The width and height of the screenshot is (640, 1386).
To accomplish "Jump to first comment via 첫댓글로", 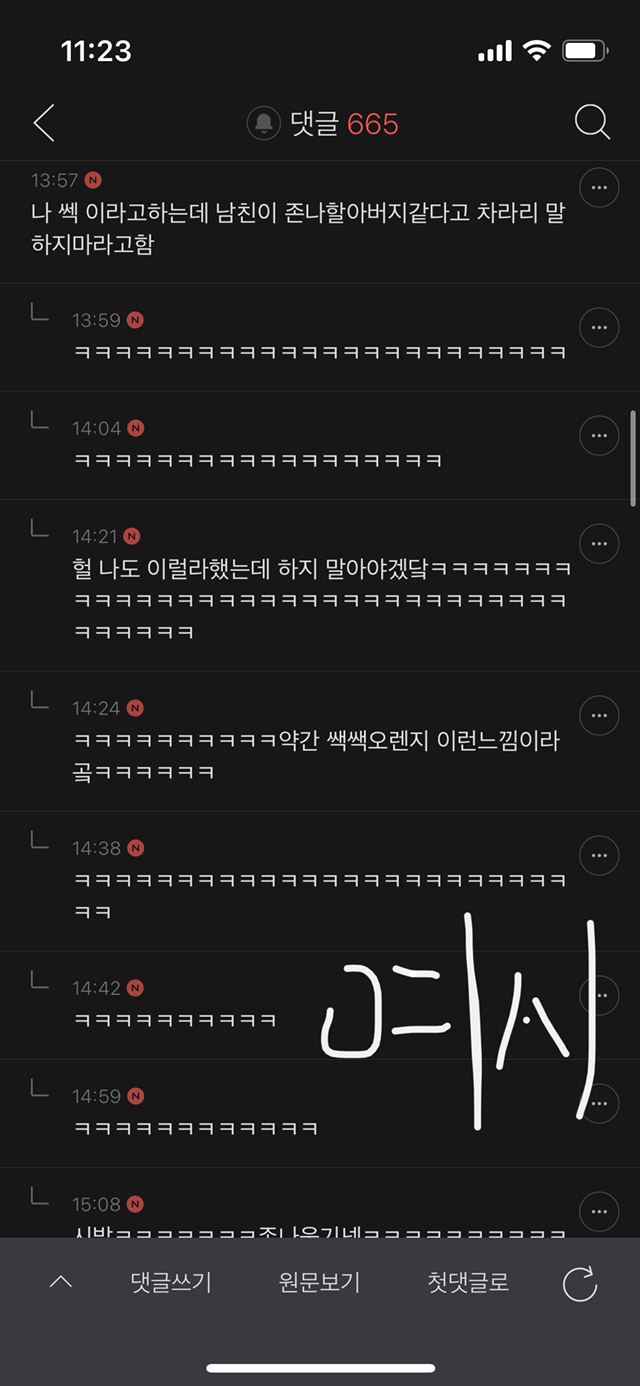I will [x=468, y=1283].
